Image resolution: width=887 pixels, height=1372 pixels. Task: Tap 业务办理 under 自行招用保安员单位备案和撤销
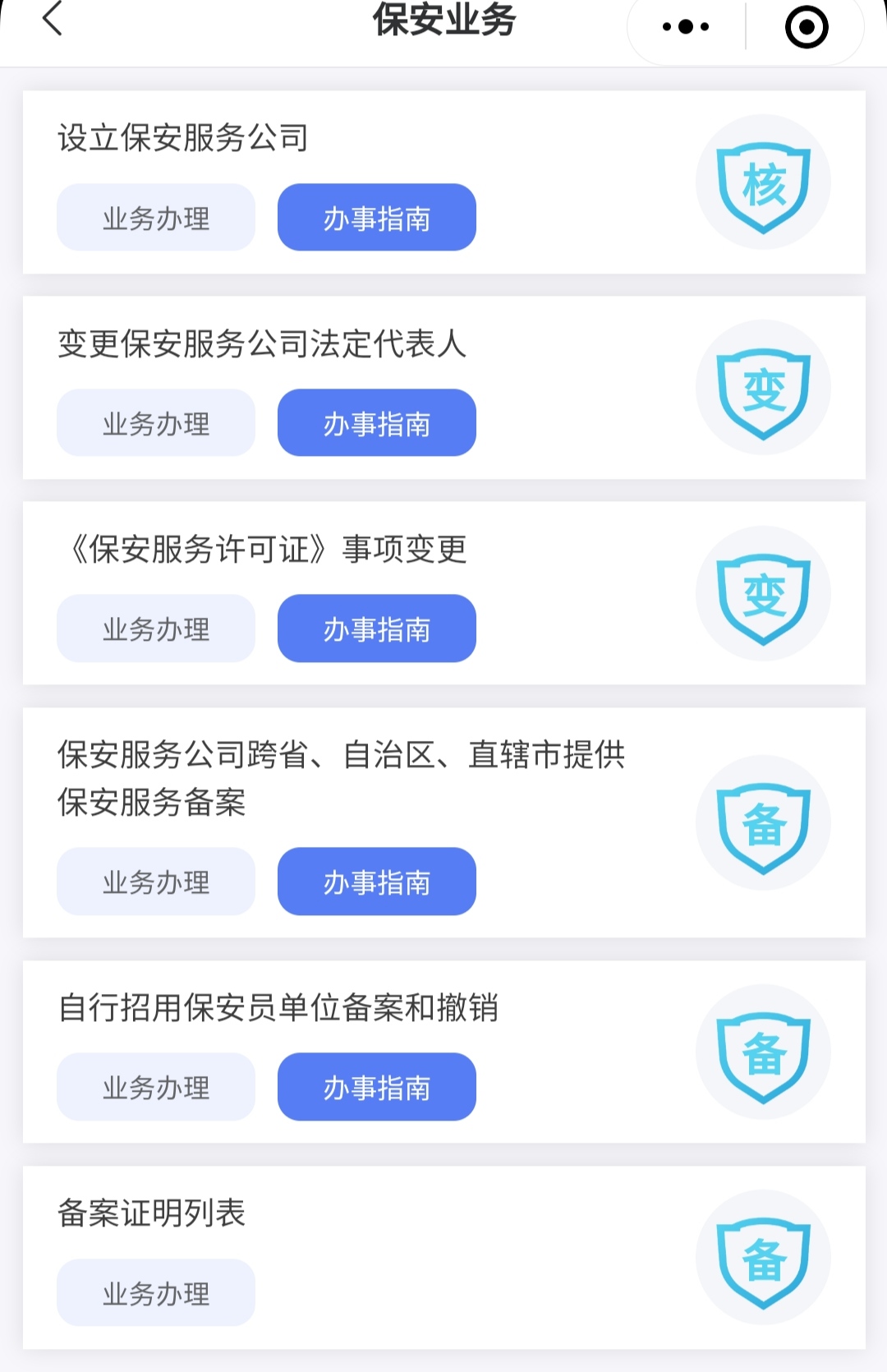(156, 1087)
